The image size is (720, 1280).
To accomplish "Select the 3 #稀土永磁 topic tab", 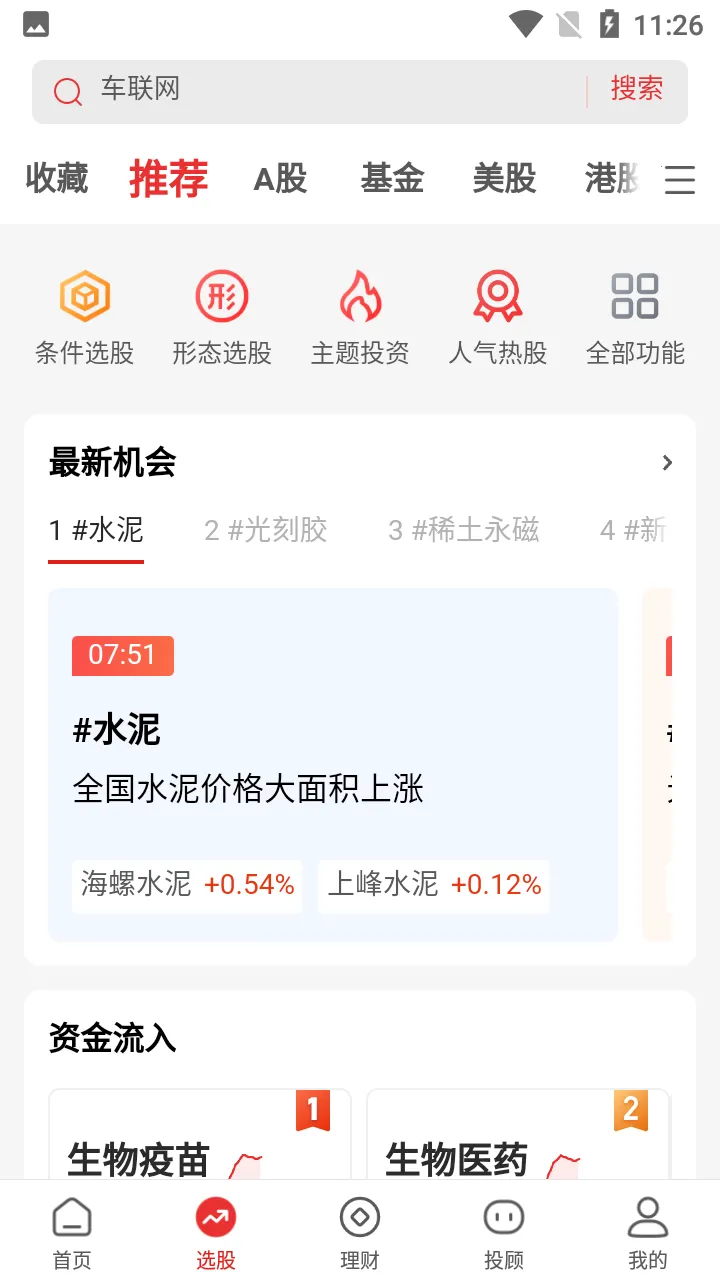I will point(464,530).
